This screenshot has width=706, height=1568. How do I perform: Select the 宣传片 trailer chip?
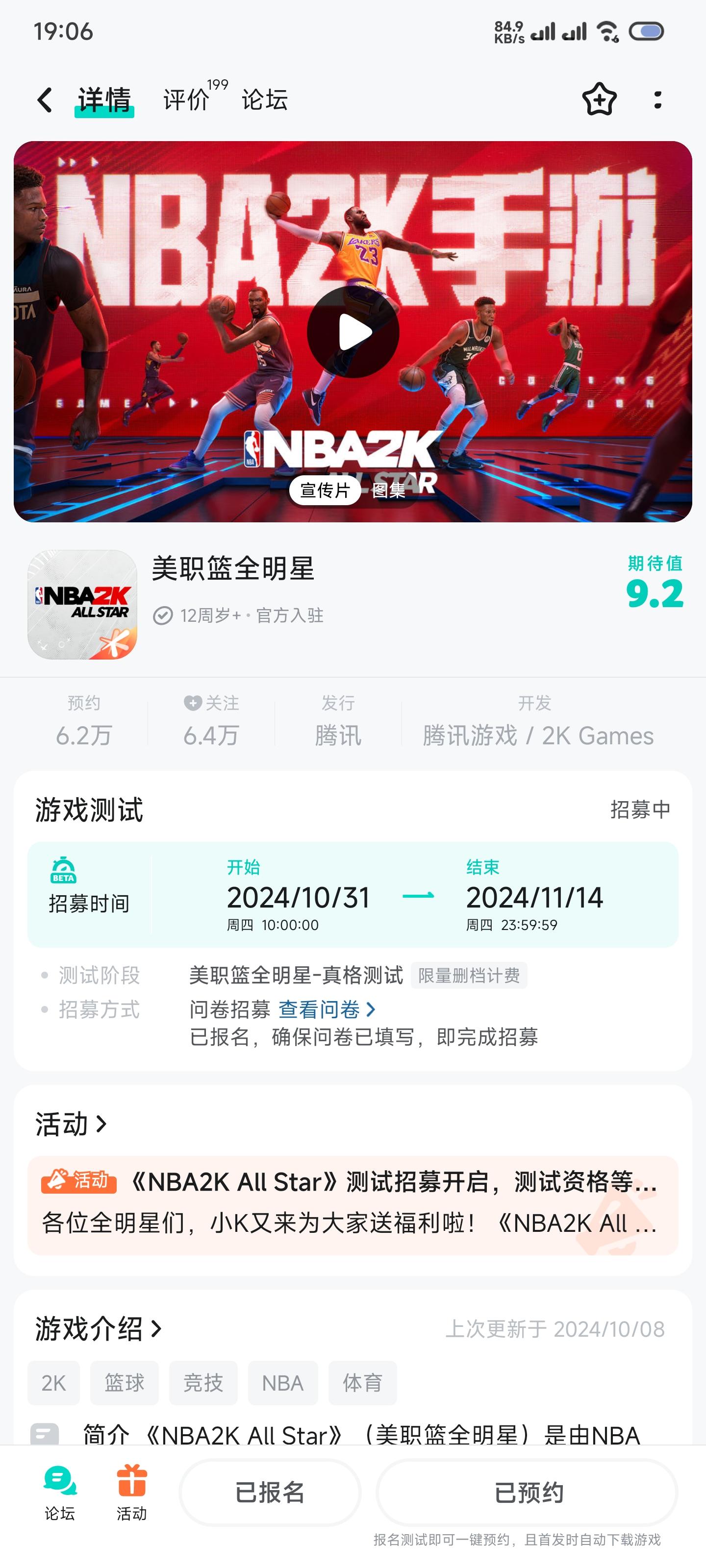(x=325, y=490)
